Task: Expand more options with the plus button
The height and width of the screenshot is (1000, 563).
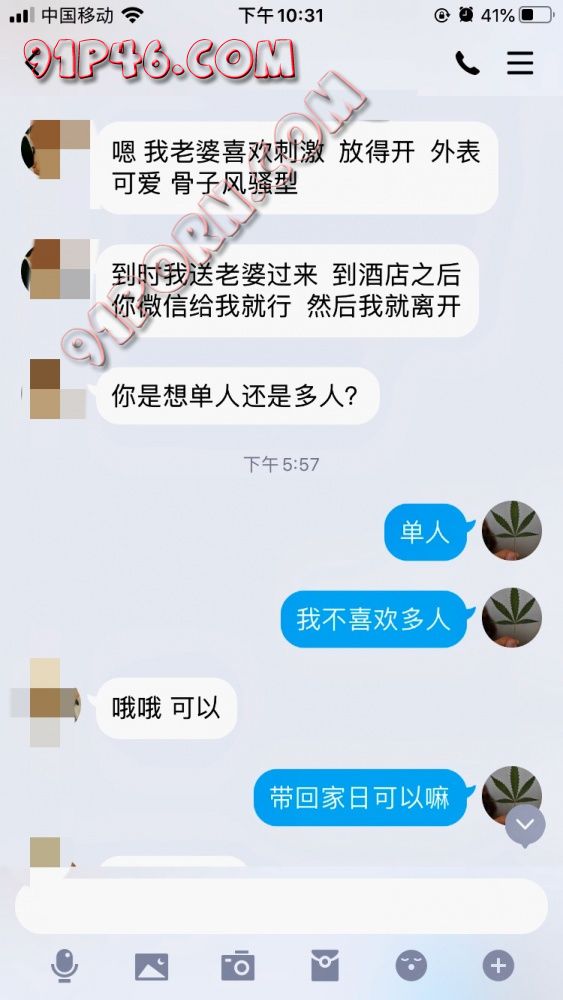Action: [x=498, y=966]
